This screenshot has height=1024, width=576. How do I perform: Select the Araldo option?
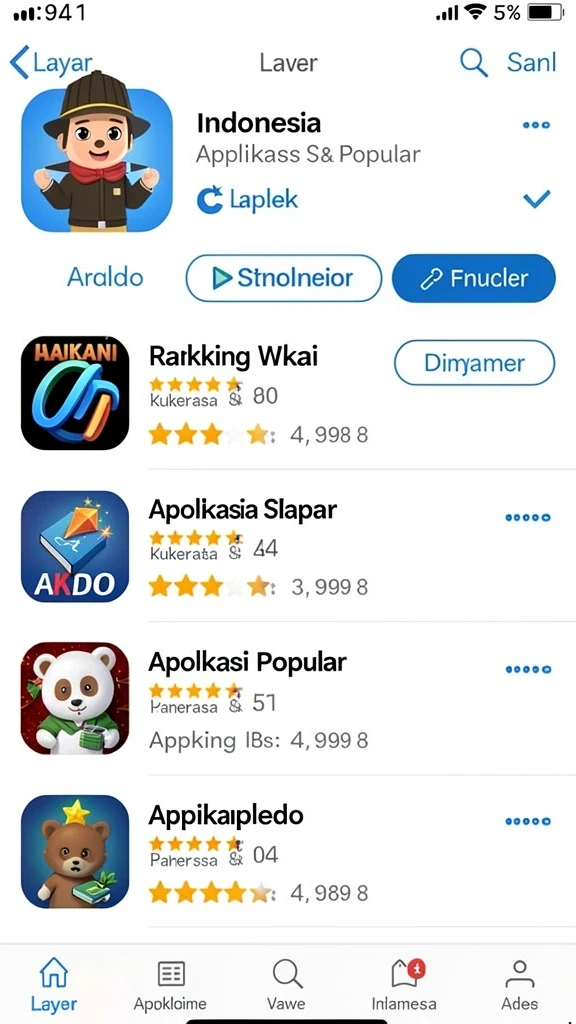(105, 278)
